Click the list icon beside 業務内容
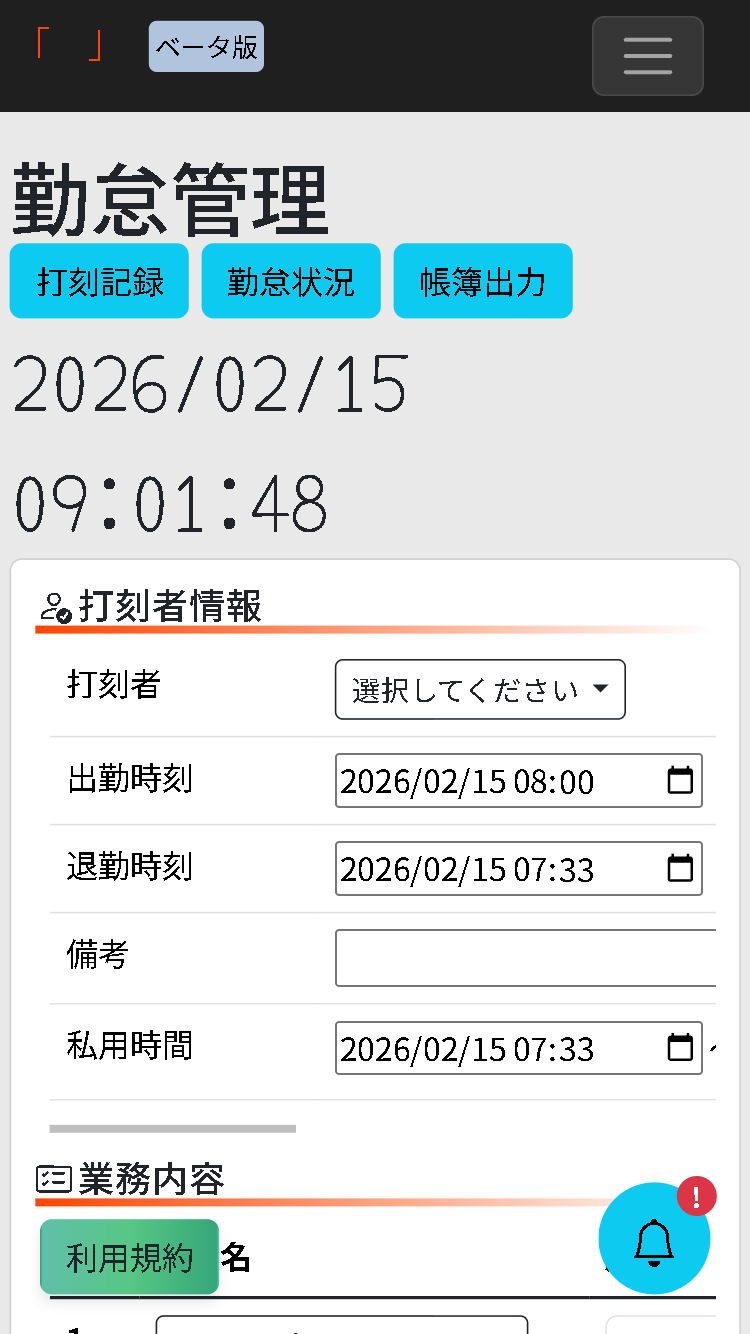The width and height of the screenshot is (750, 1334). point(54,1181)
